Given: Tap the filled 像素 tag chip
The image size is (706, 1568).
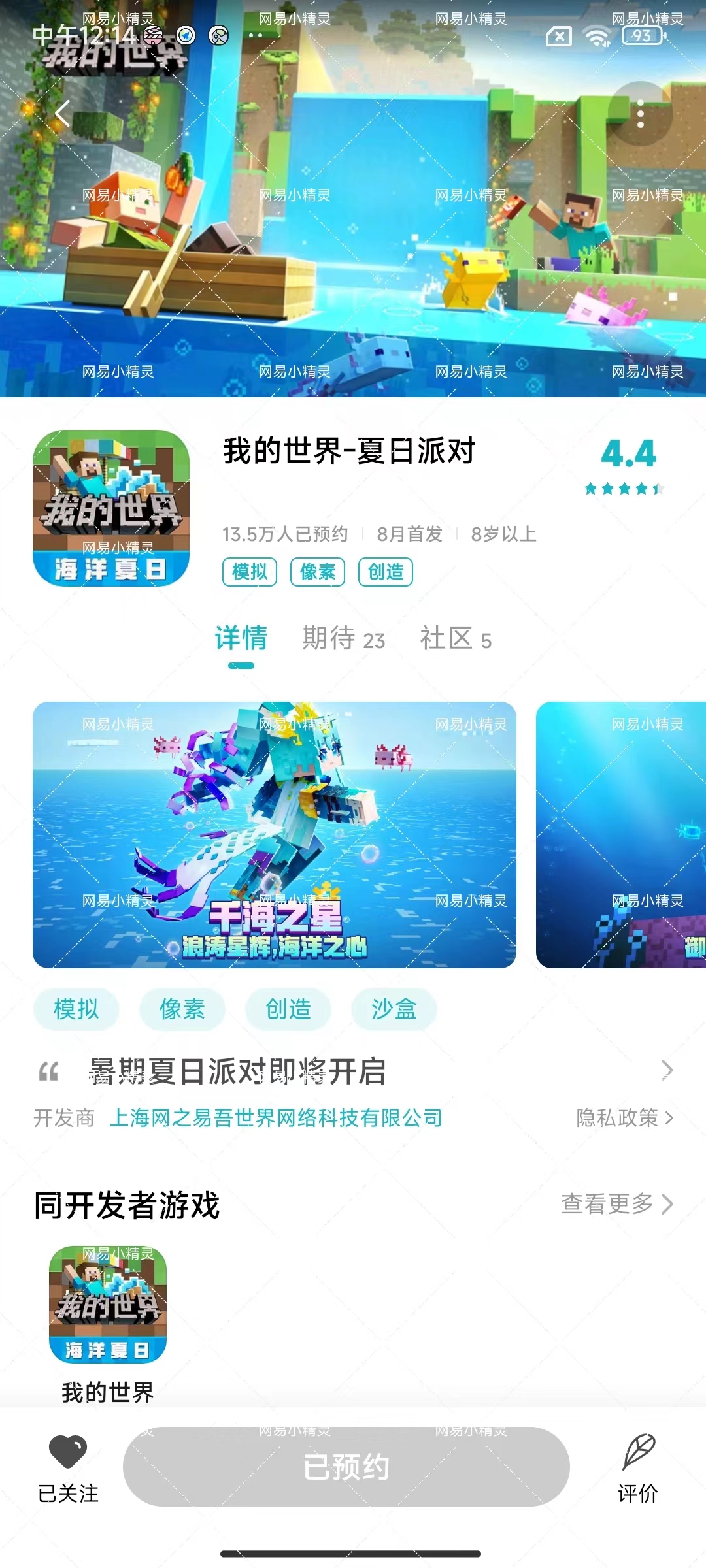Looking at the screenshot, I should [182, 1009].
